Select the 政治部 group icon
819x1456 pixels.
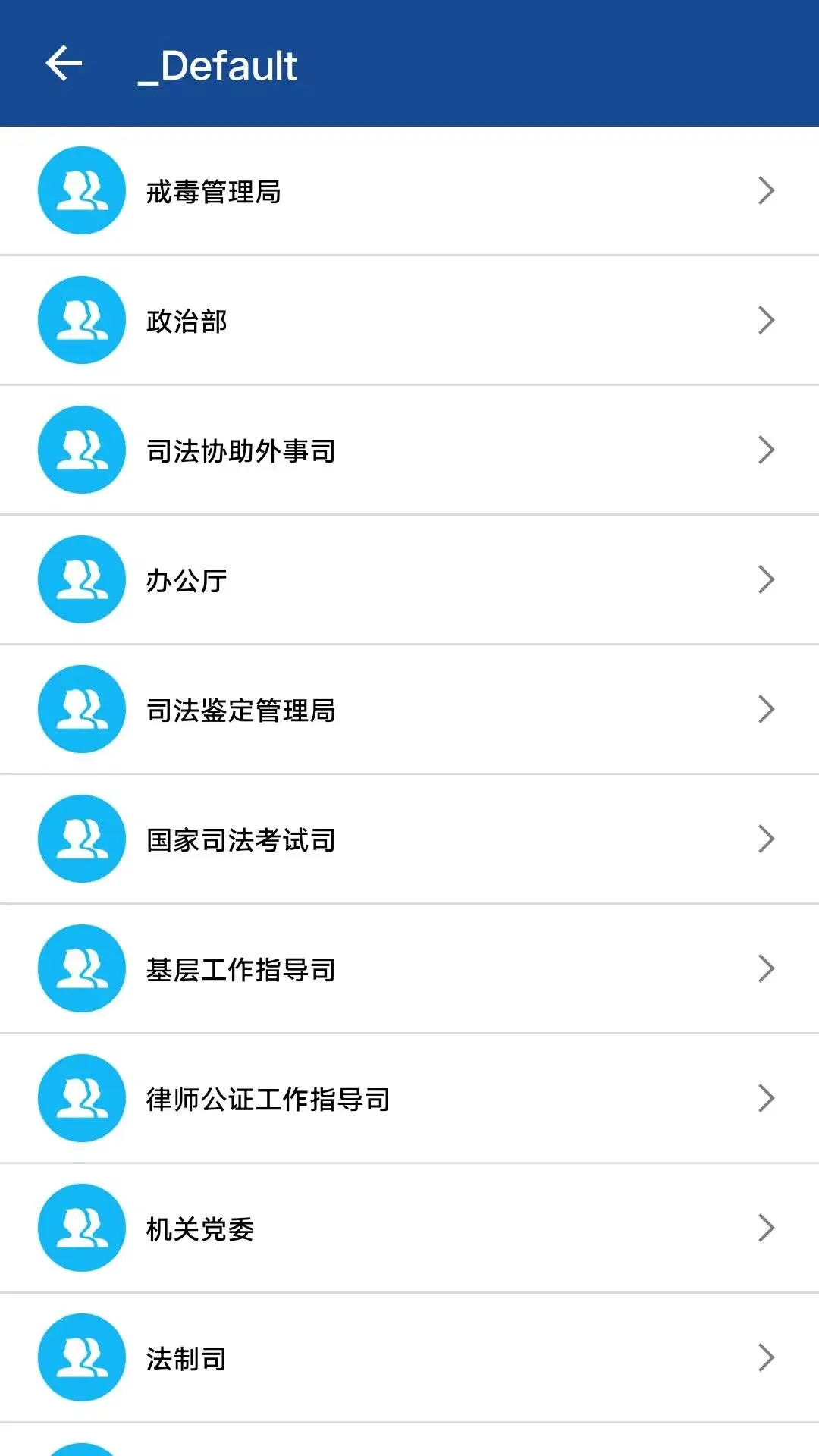click(x=81, y=320)
